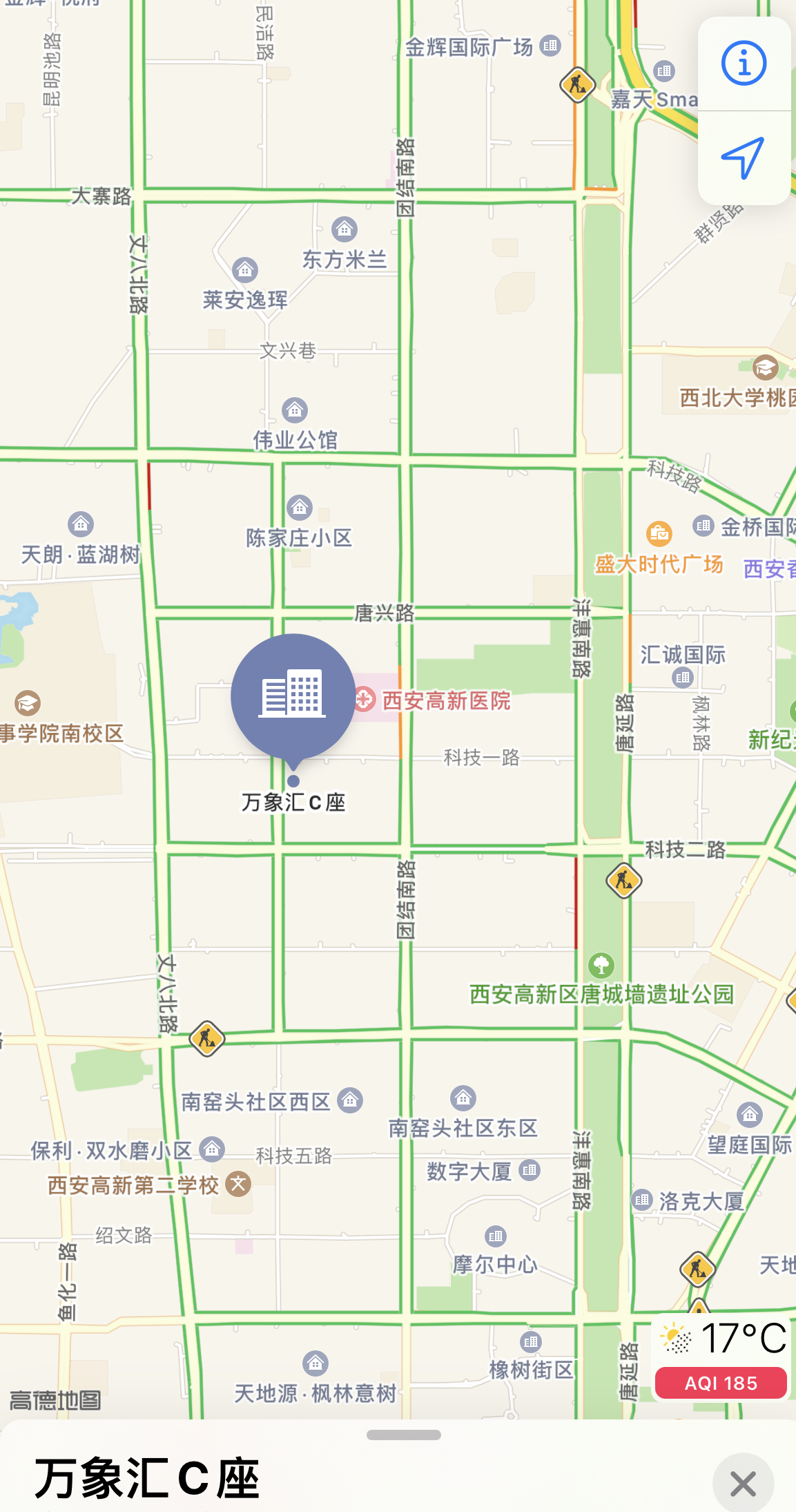Image resolution: width=796 pixels, height=1512 pixels.
Task: Expand the place card grabber handle
Action: pos(404,1435)
